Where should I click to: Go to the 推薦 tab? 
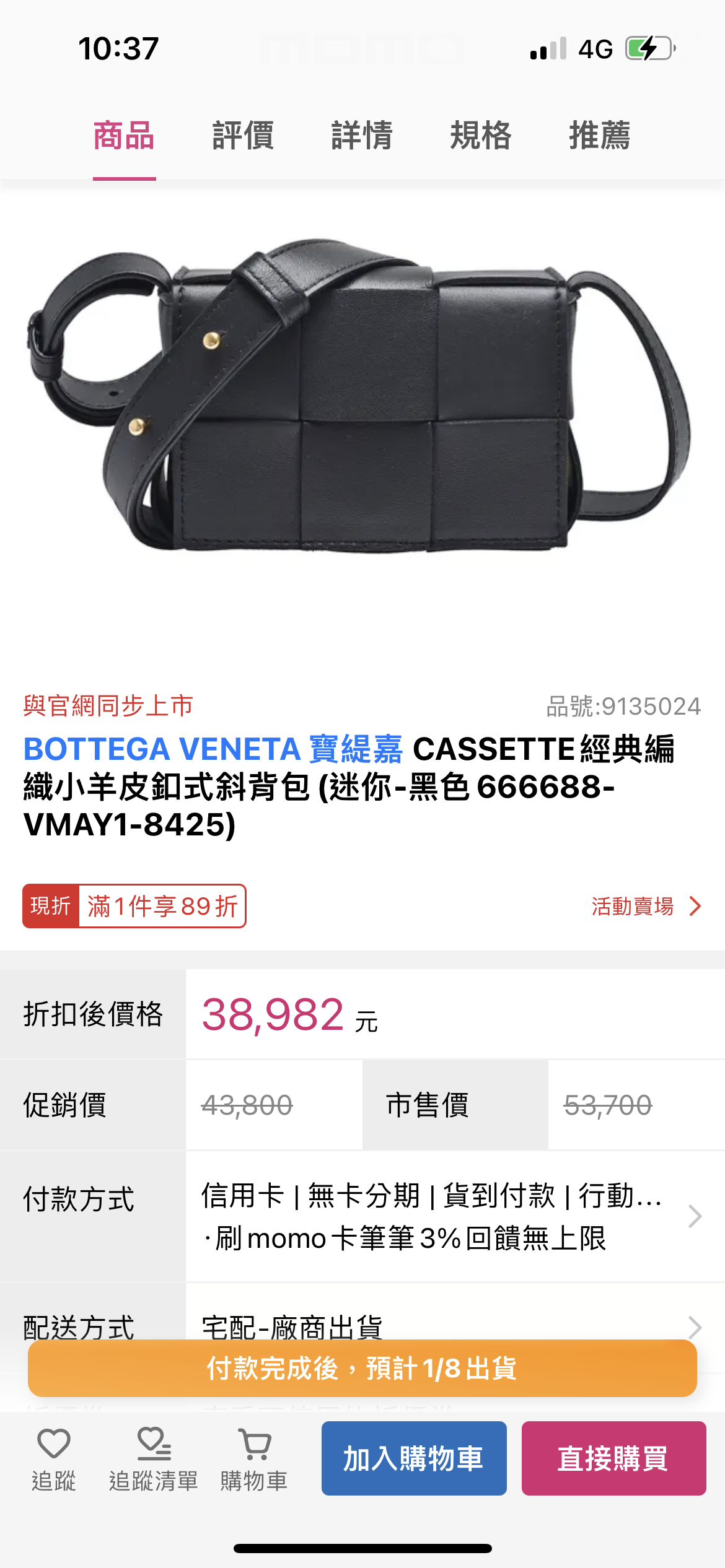pyautogui.click(x=599, y=136)
